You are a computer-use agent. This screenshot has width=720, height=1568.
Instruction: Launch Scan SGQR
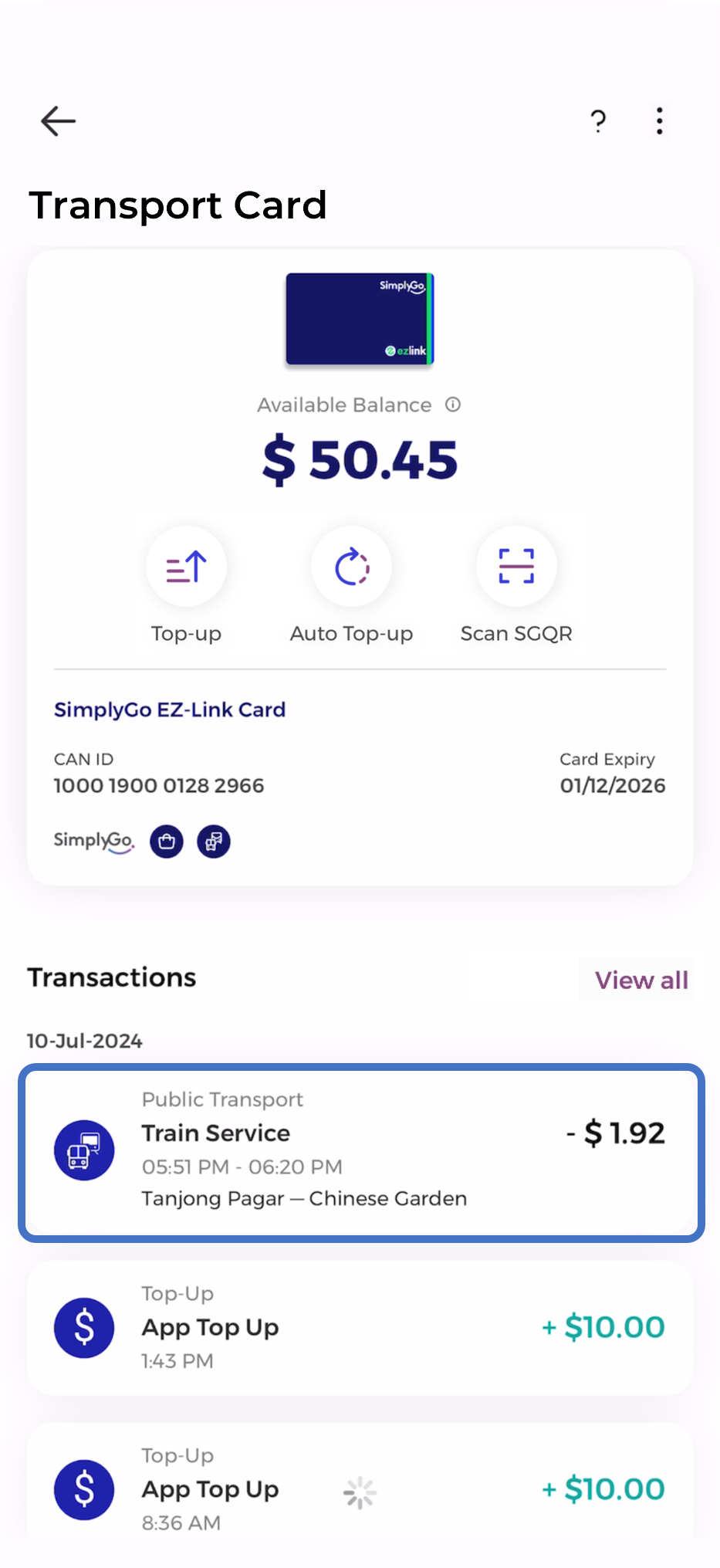516,567
